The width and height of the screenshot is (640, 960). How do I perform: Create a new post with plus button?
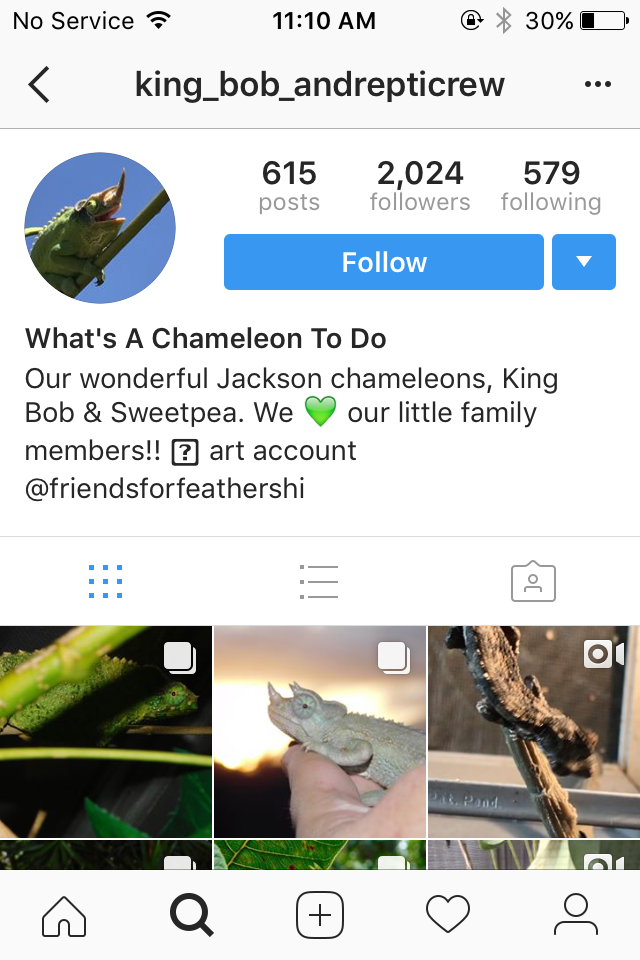coord(320,914)
